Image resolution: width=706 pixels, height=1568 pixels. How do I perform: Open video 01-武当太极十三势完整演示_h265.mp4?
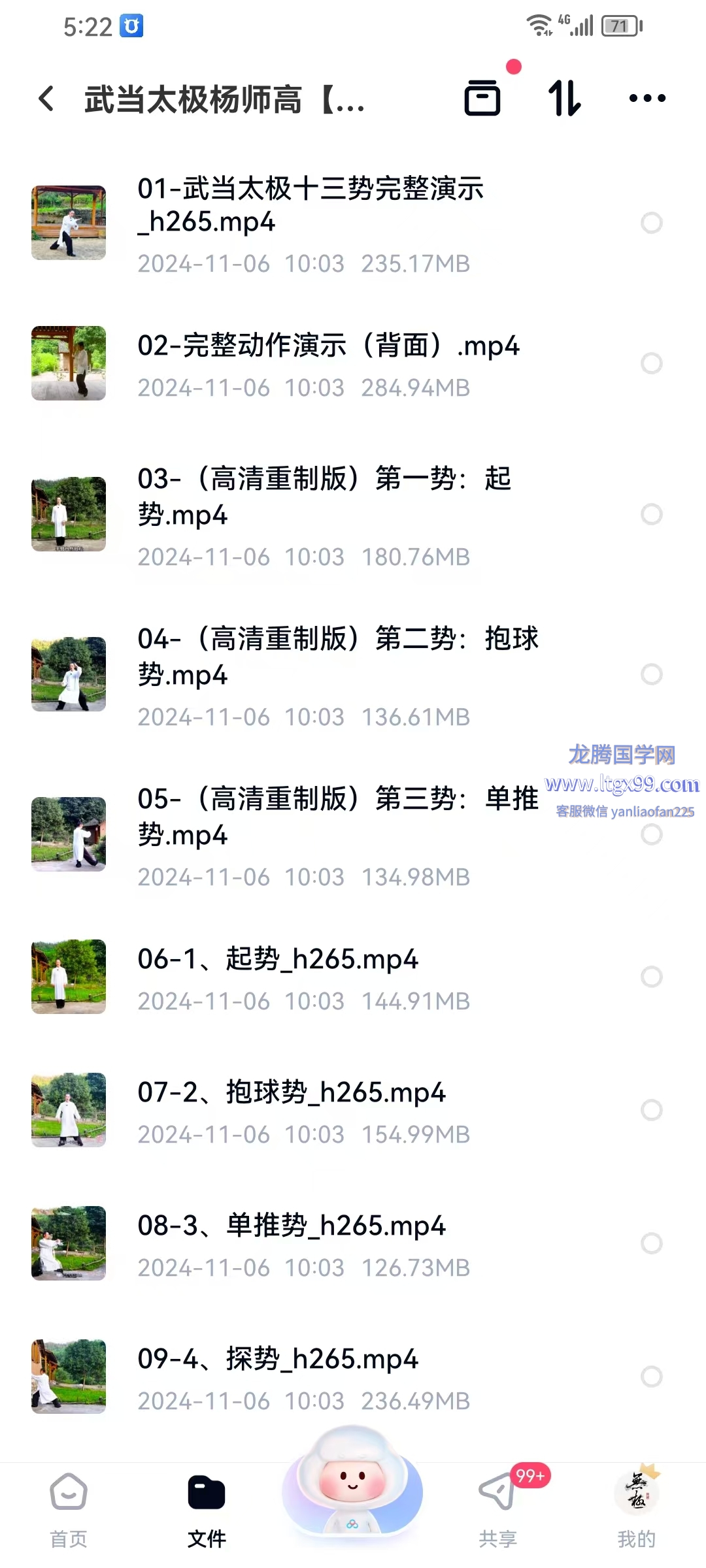[x=310, y=204]
